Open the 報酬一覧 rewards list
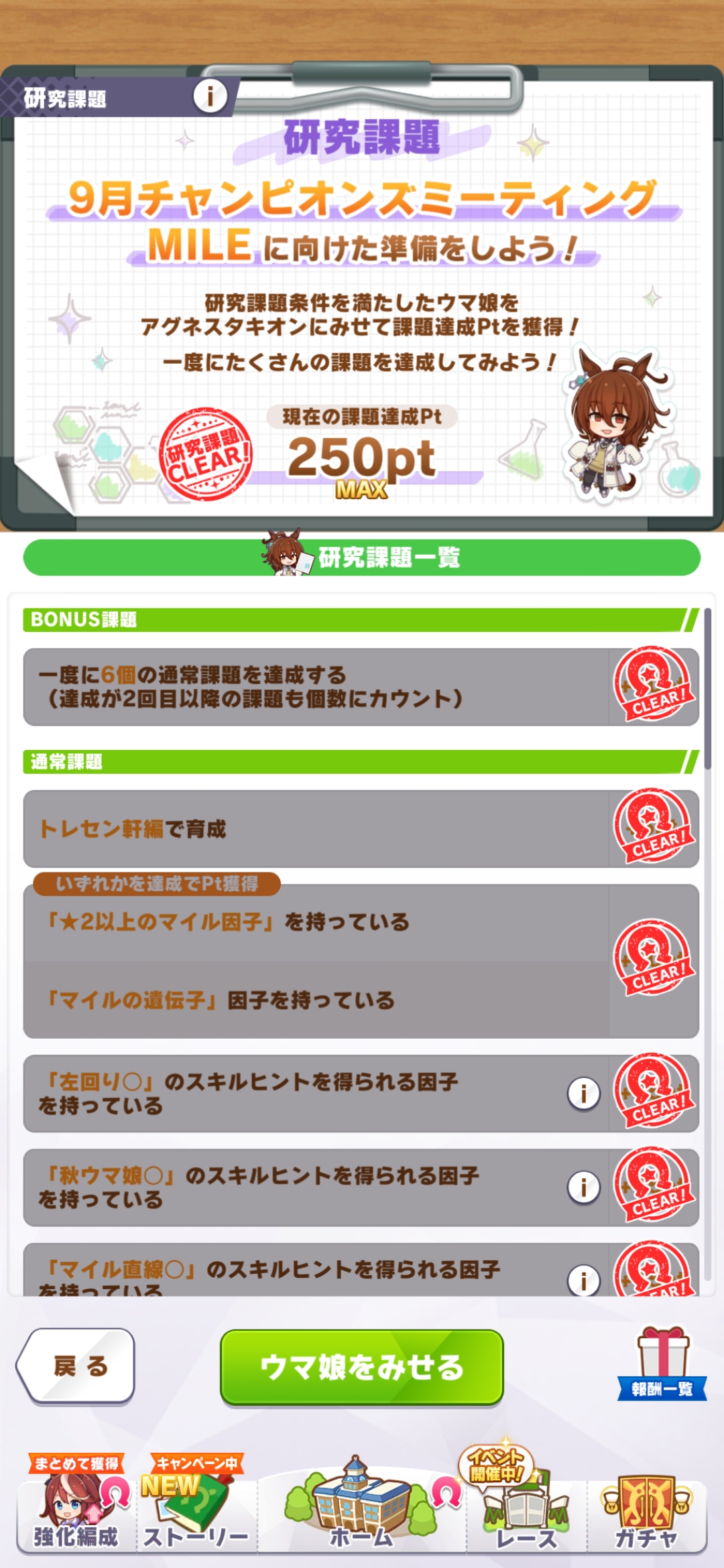The width and height of the screenshot is (724, 1568). (662, 1364)
